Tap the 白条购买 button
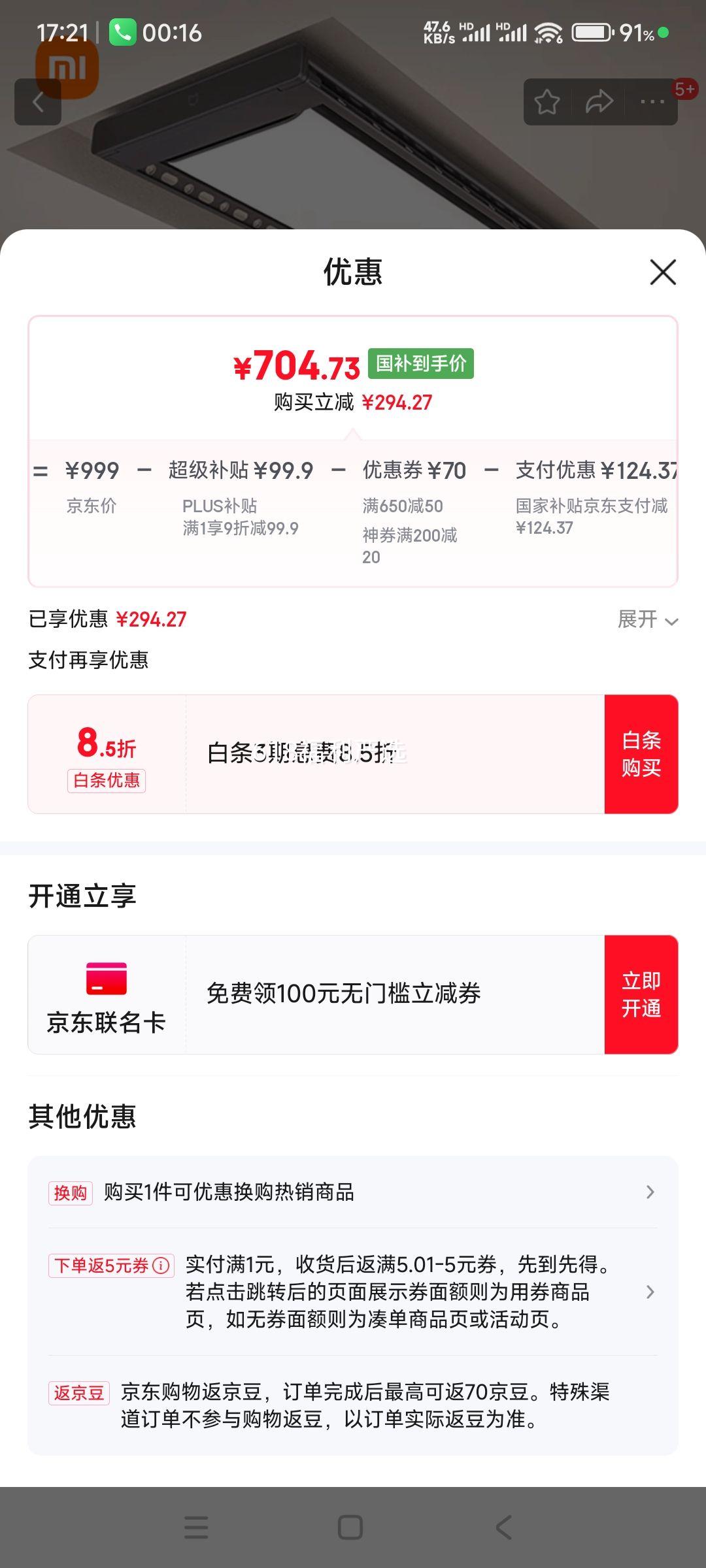Screen dimensions: 706x1568 641,754
